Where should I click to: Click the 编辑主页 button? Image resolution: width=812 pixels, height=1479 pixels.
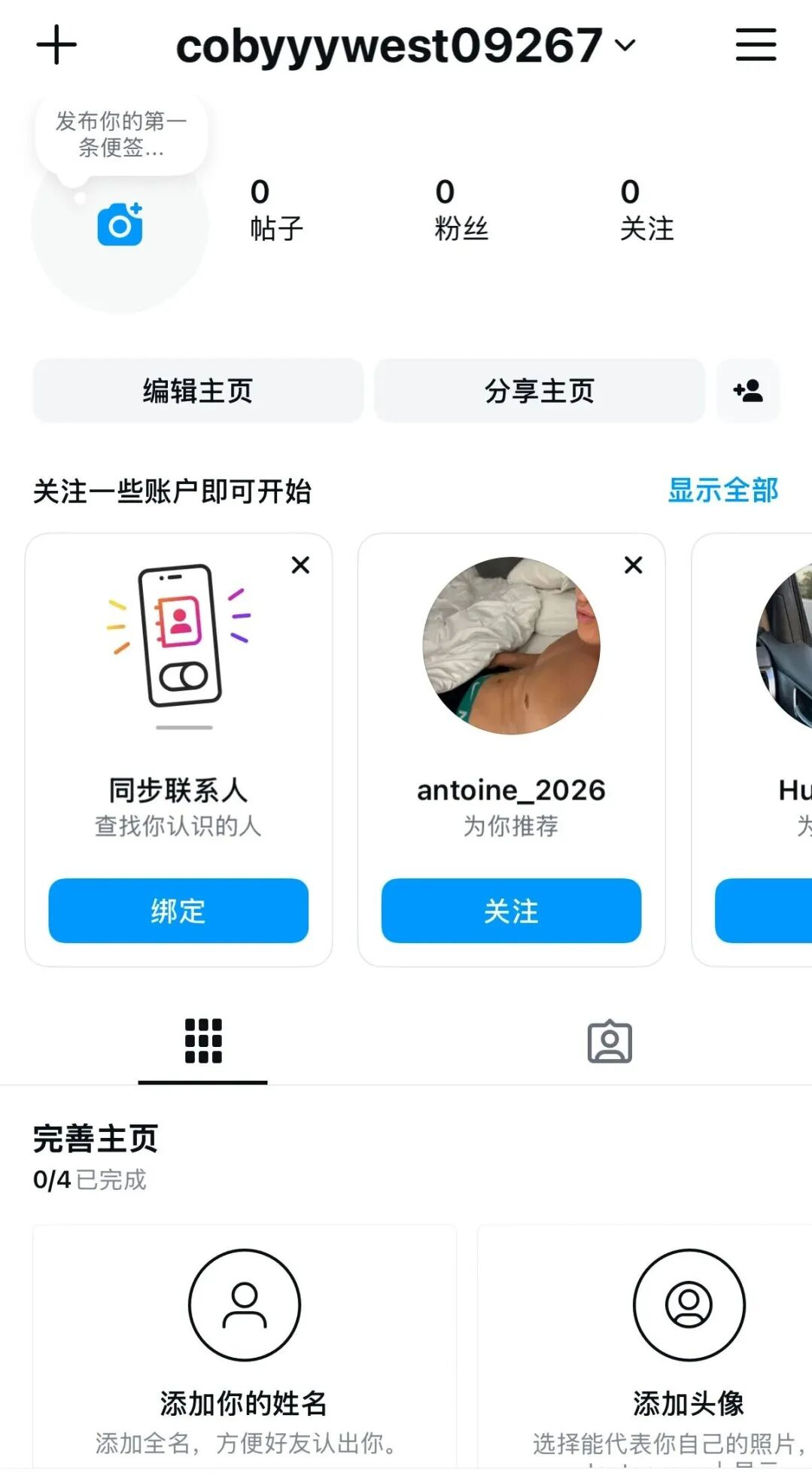(x=198, y=390)
